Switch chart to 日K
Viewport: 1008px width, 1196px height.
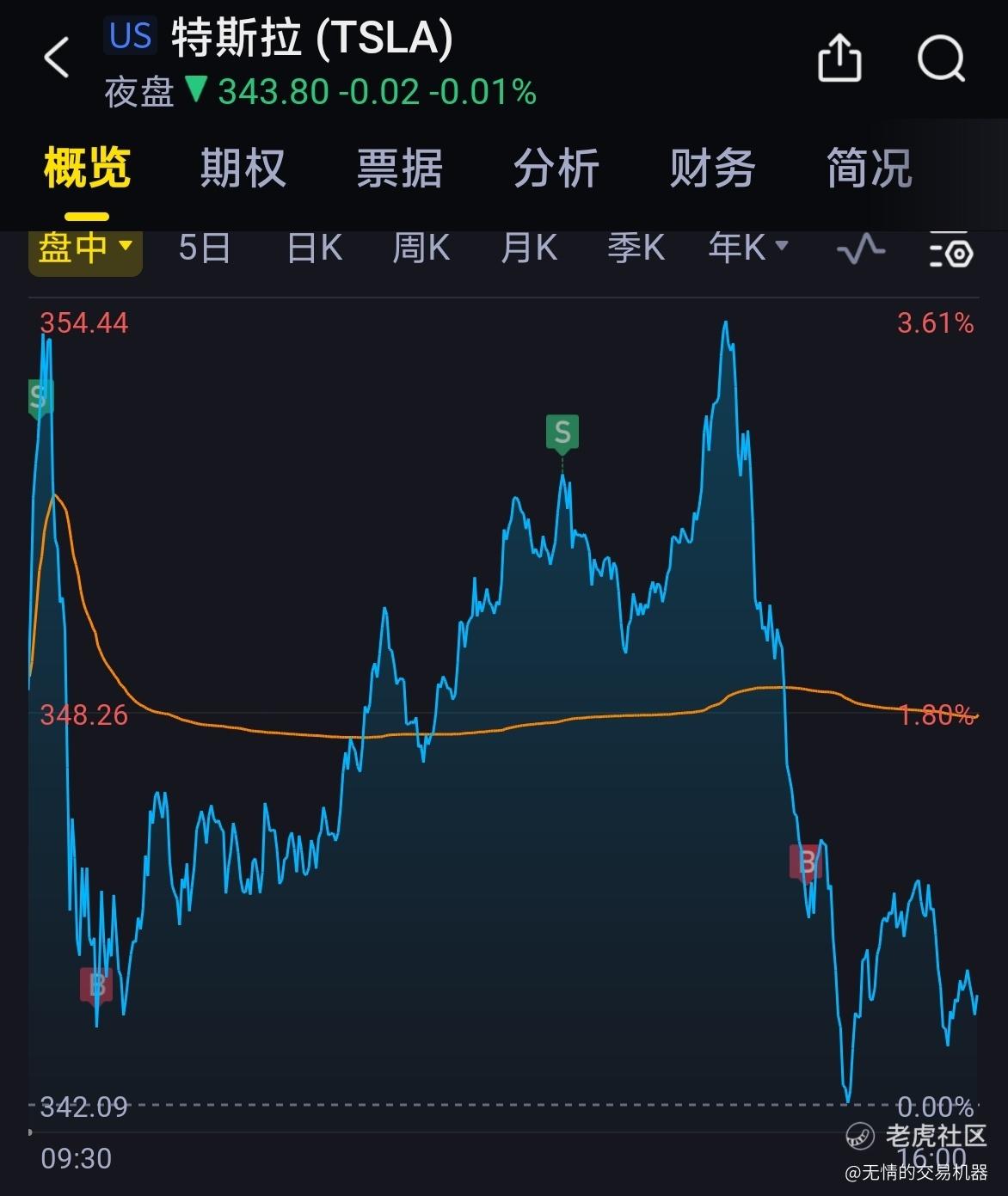[314, 249]
